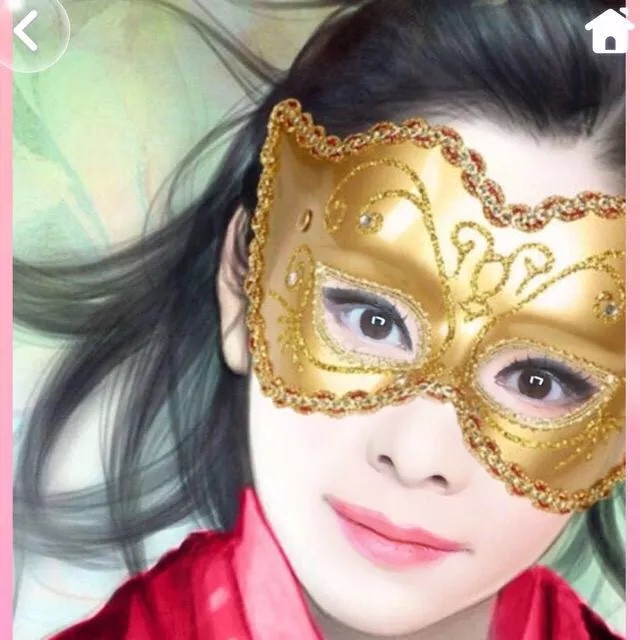Tap the back arrow icon
The height and width of the screenshot is (640, 640).
(x=26, y=31)
